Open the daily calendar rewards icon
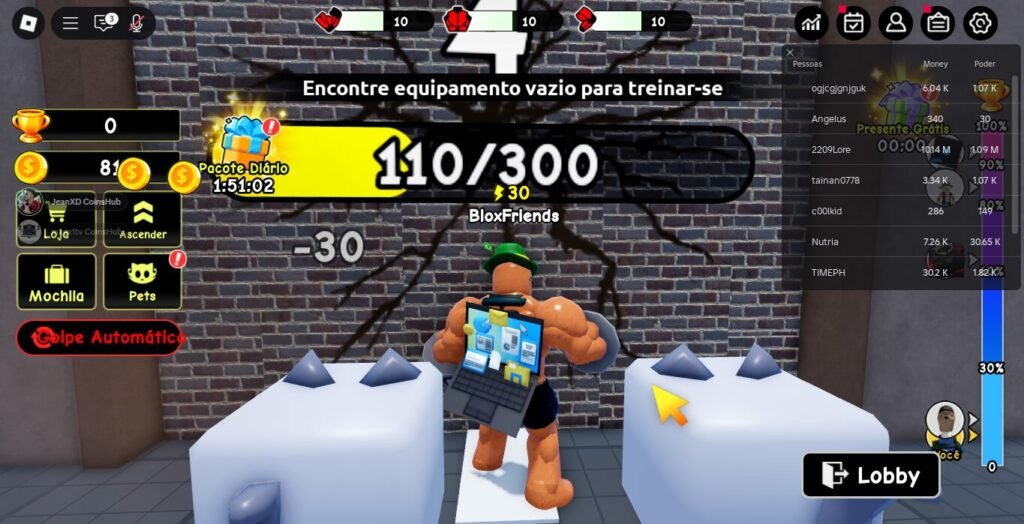This screenshot has height=524, width=1024. point(853,22)
